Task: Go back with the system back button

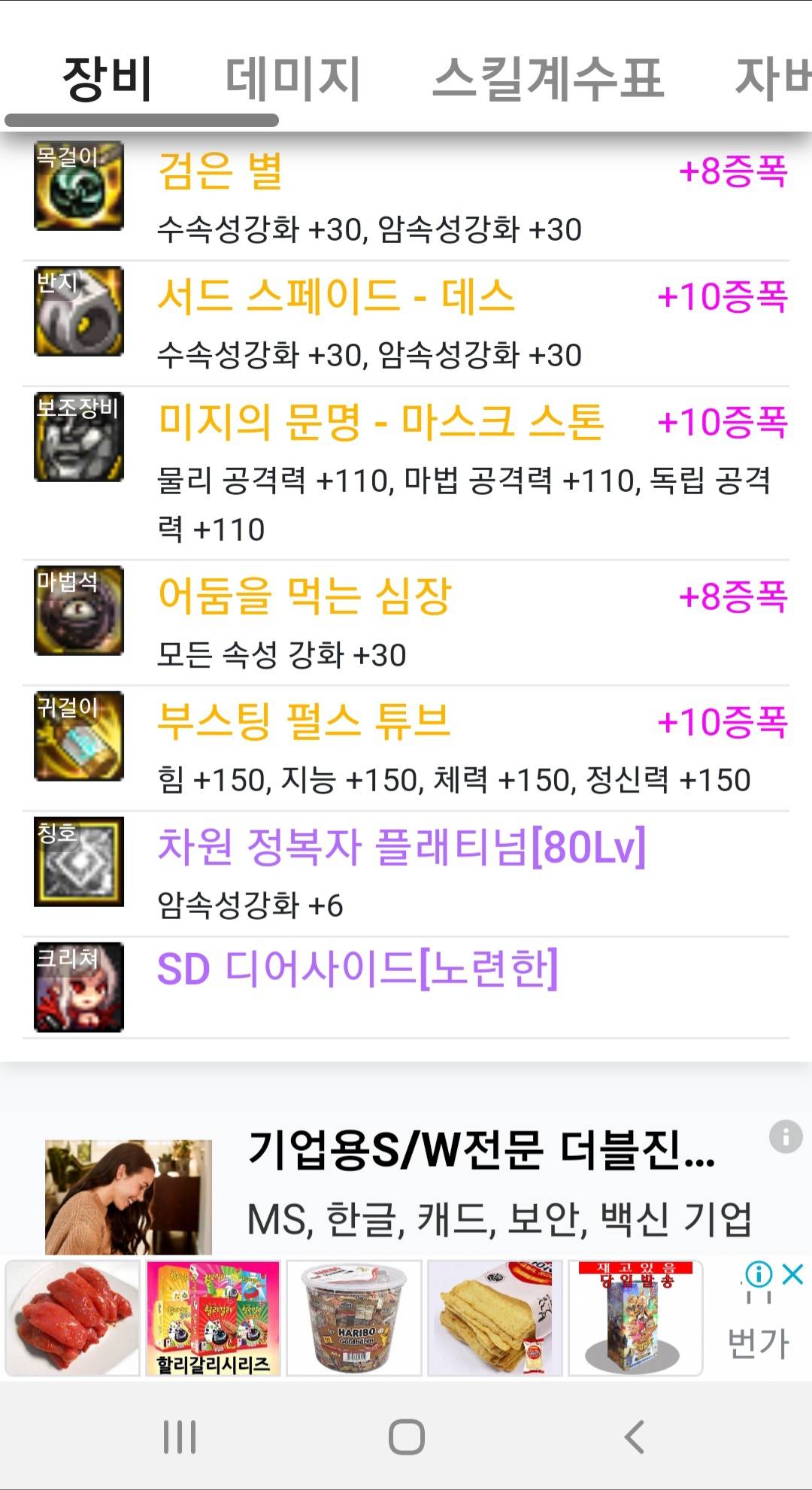Action: (634, 1437)
